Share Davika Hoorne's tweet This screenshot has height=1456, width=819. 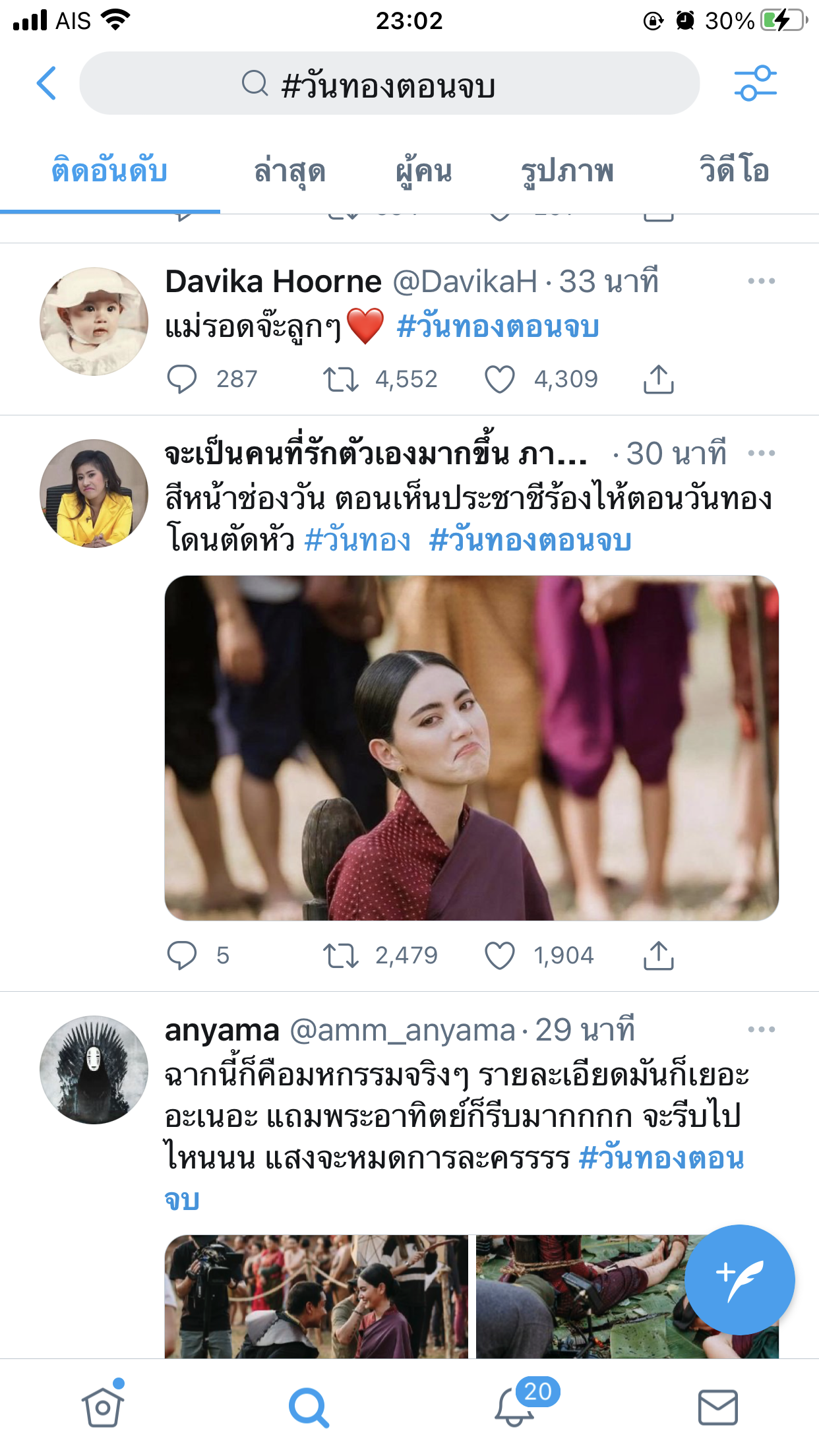pos(658,379)
